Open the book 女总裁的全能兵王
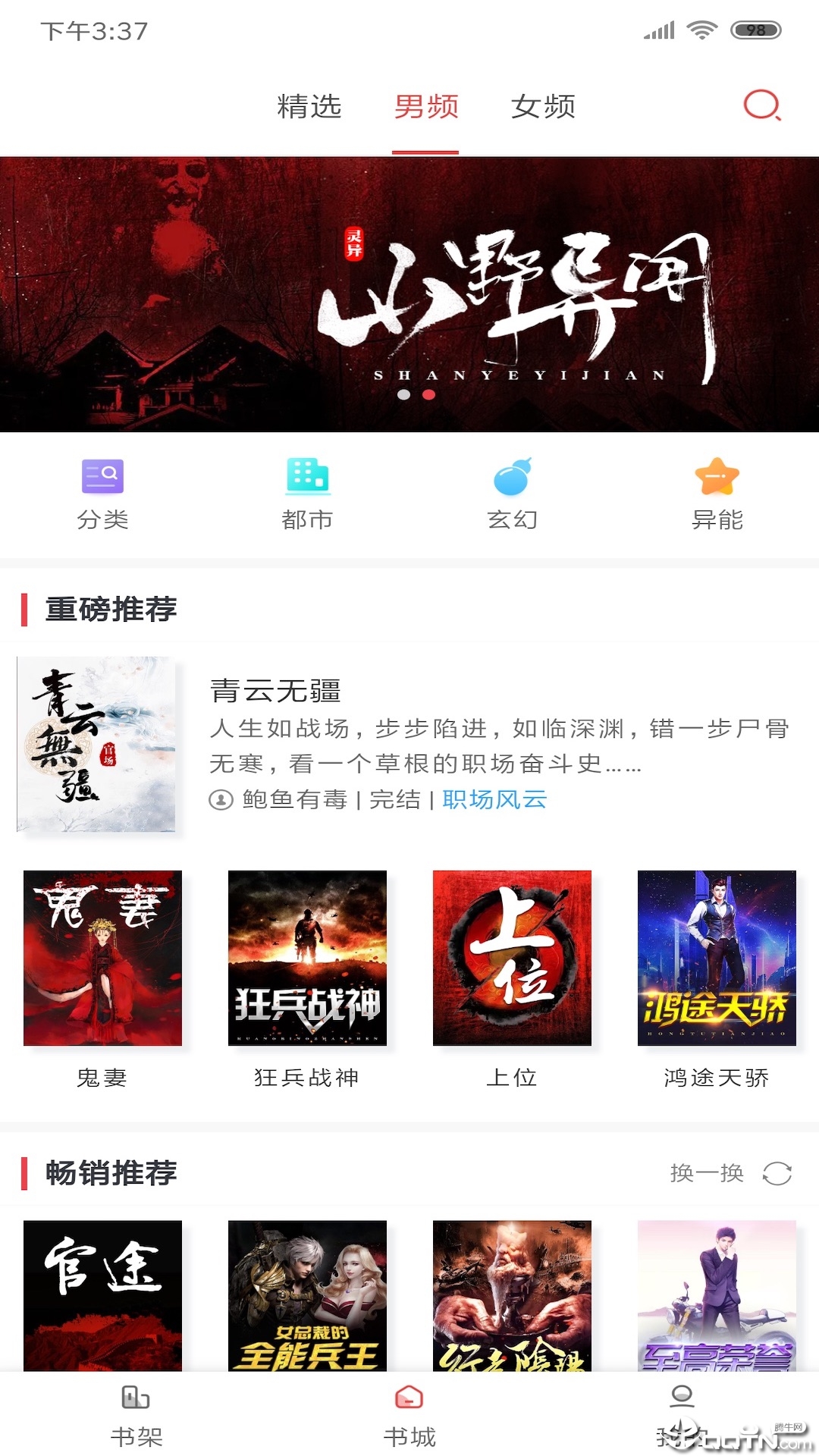Screen dimensions: 819x1456 pyautogui.click(x=307, y=1295)
